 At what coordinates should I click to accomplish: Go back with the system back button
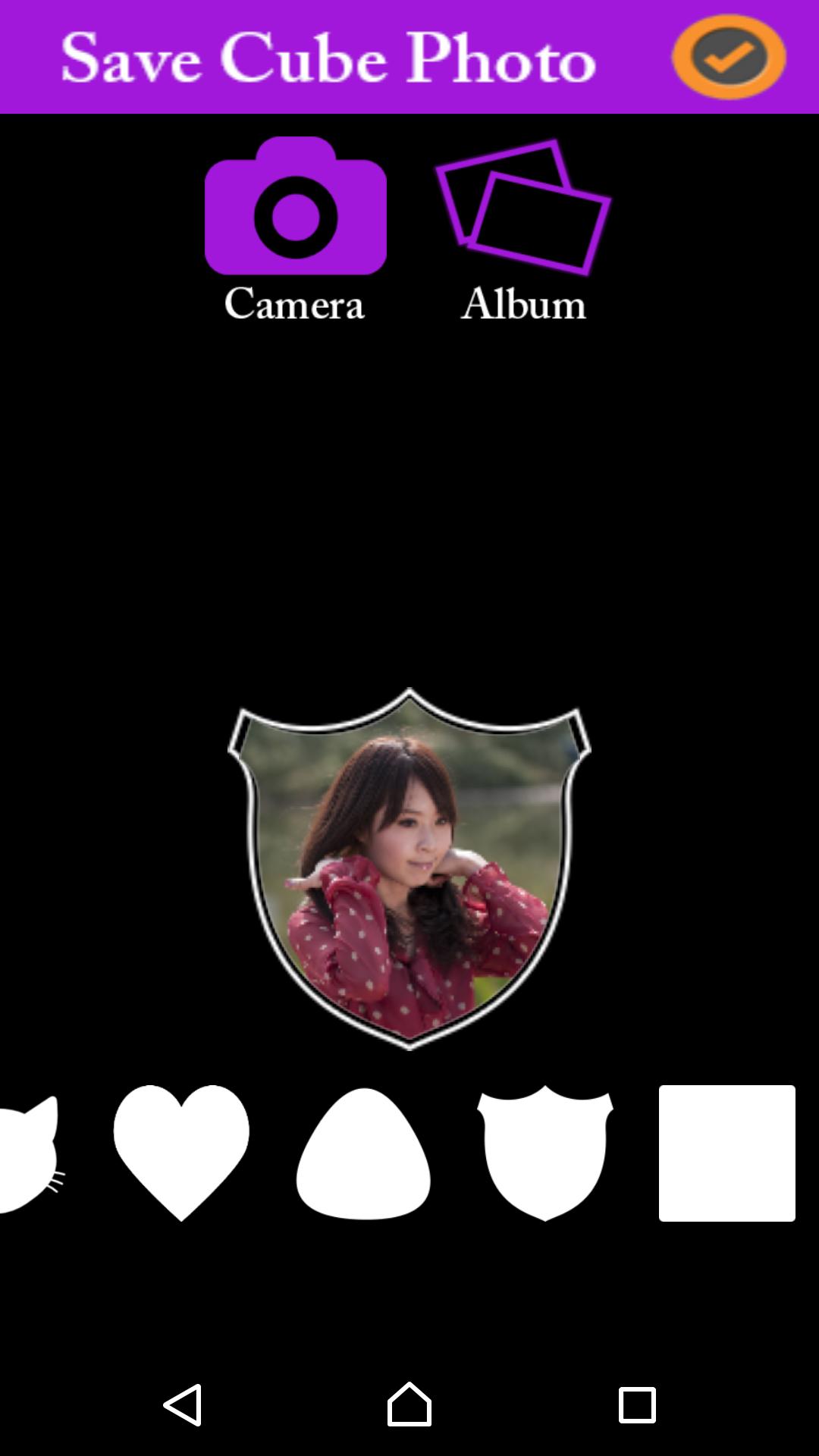coord(183,1404)
